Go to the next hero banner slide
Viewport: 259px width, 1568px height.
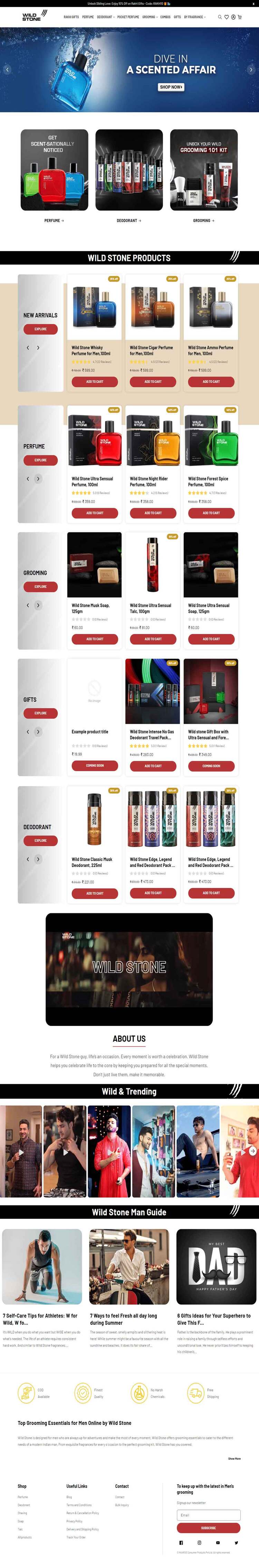click(251, 69)
